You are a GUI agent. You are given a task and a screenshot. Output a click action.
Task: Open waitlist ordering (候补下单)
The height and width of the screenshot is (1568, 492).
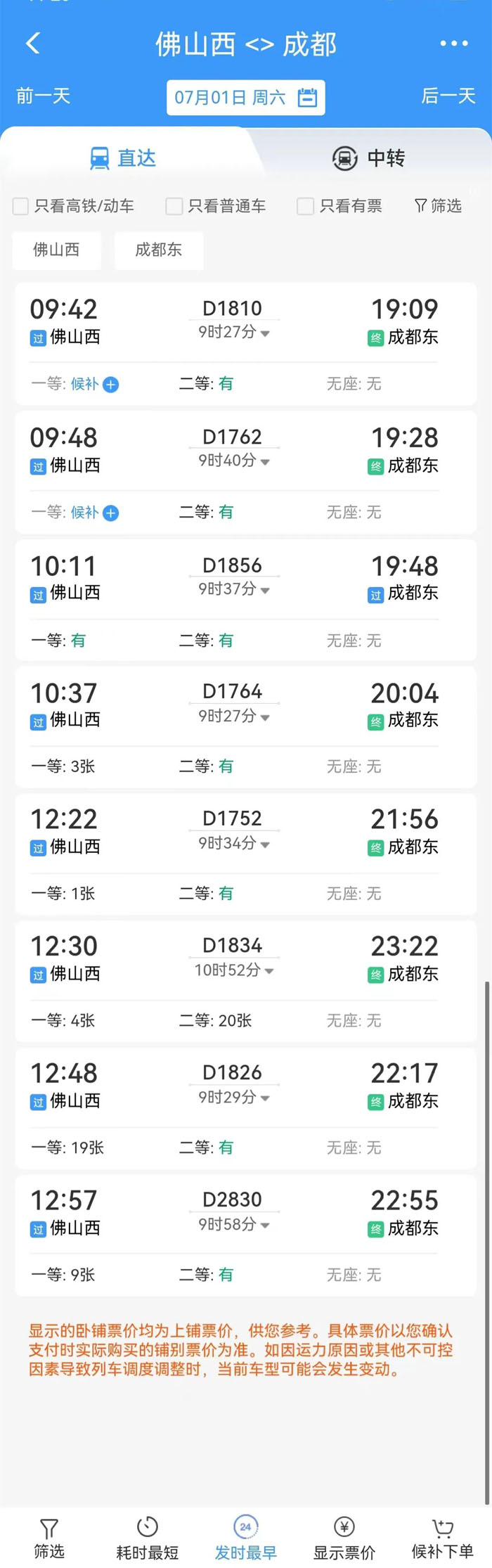(x=442, y=1538)
